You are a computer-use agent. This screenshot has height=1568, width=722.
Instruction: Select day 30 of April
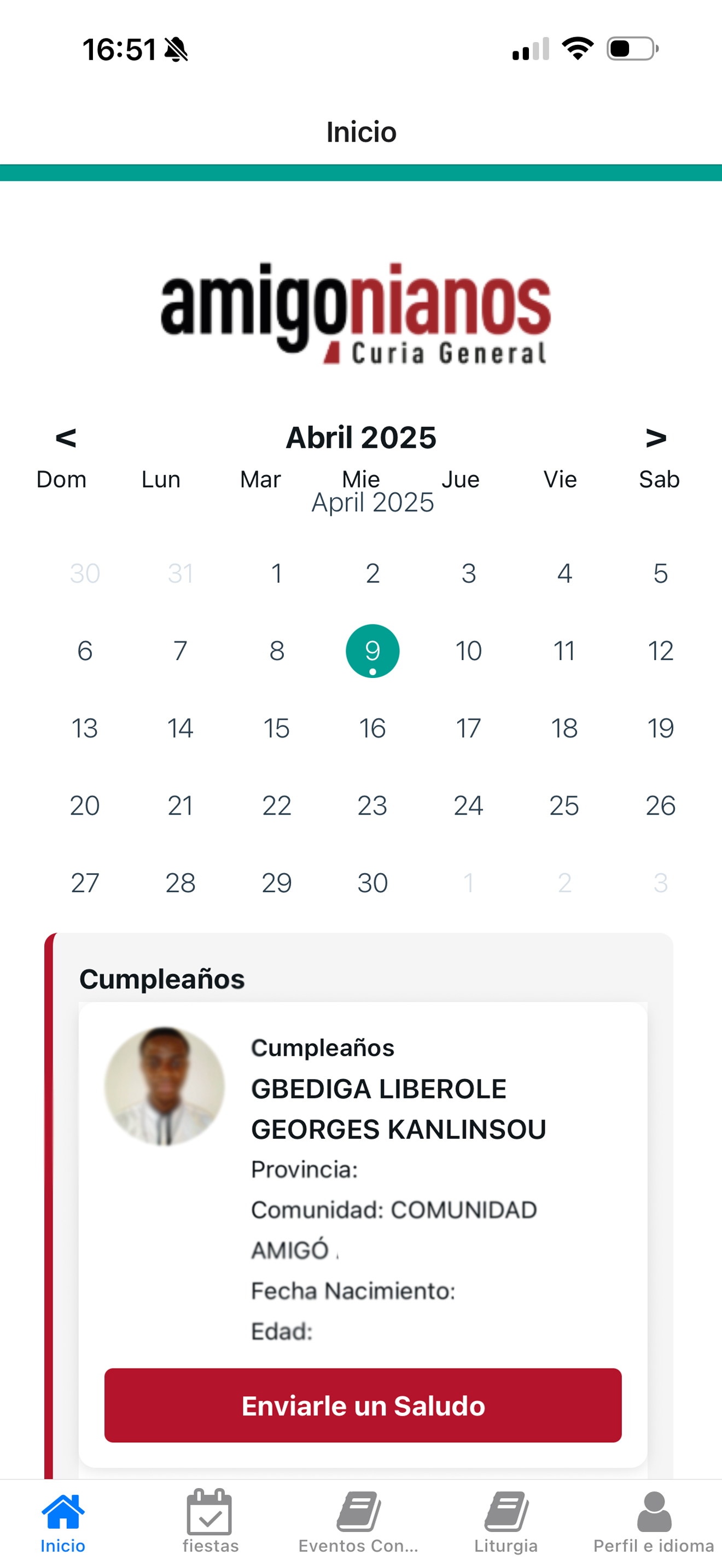372,882
